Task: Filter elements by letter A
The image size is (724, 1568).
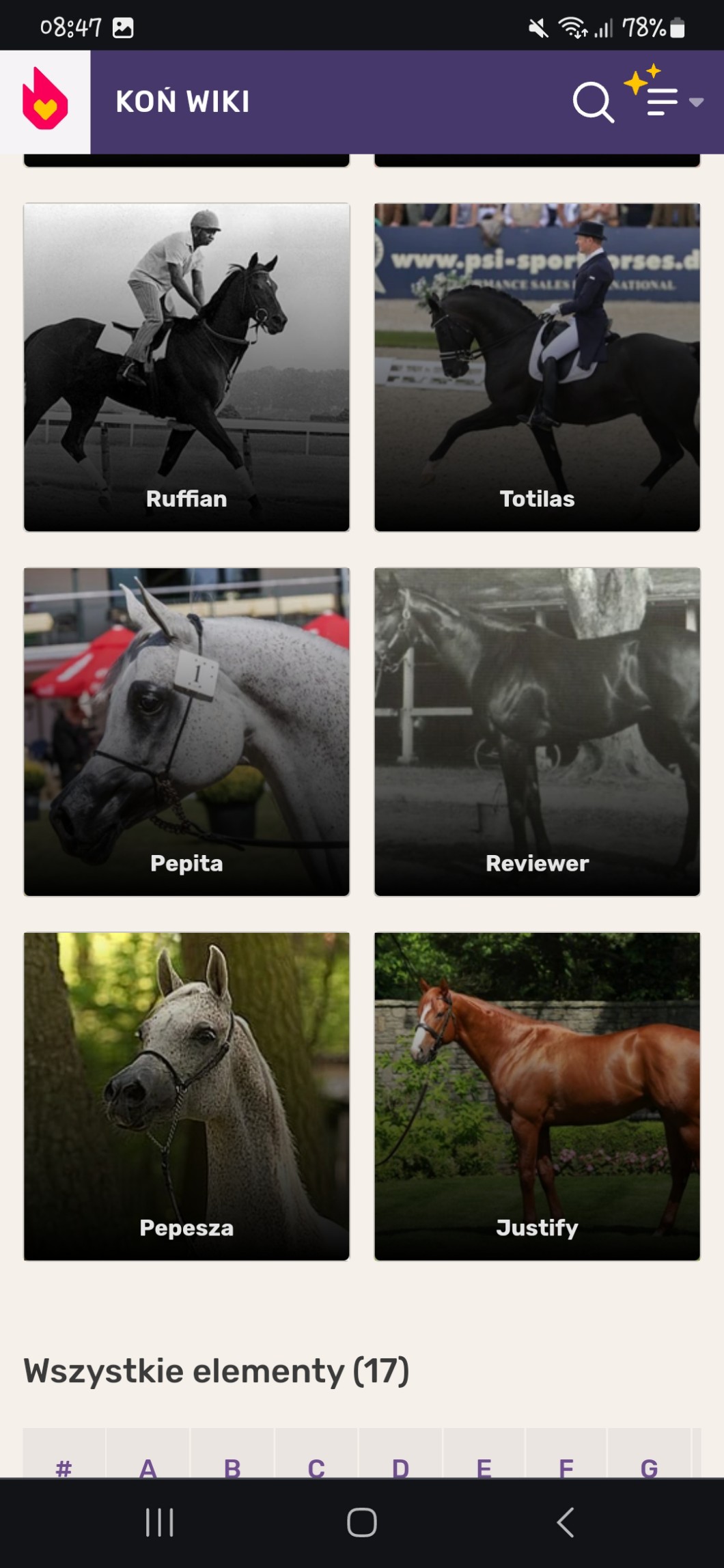Action: (148, 1466)
